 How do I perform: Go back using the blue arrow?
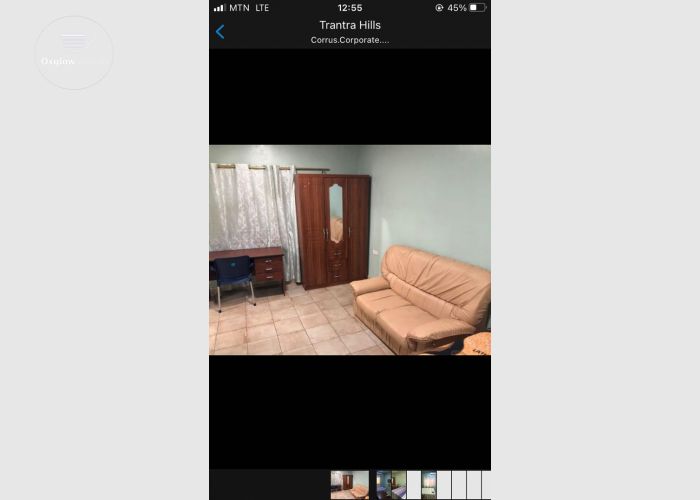[220, 32]
